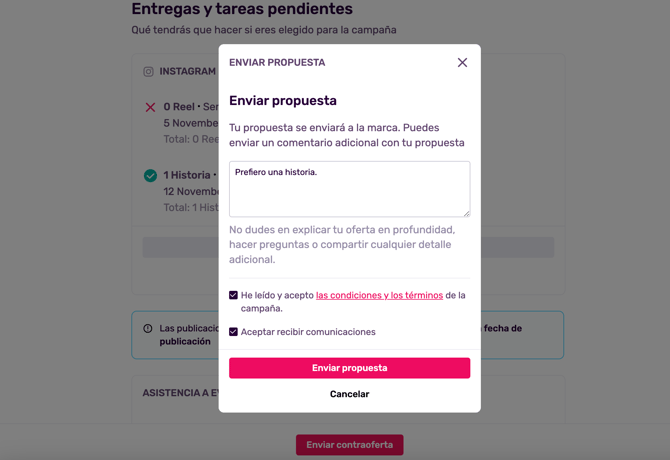Viewport: 670px width, 460px height.
Task: Select Cancelar to dismiss the proposal
Action: click(x=349, y=394)
